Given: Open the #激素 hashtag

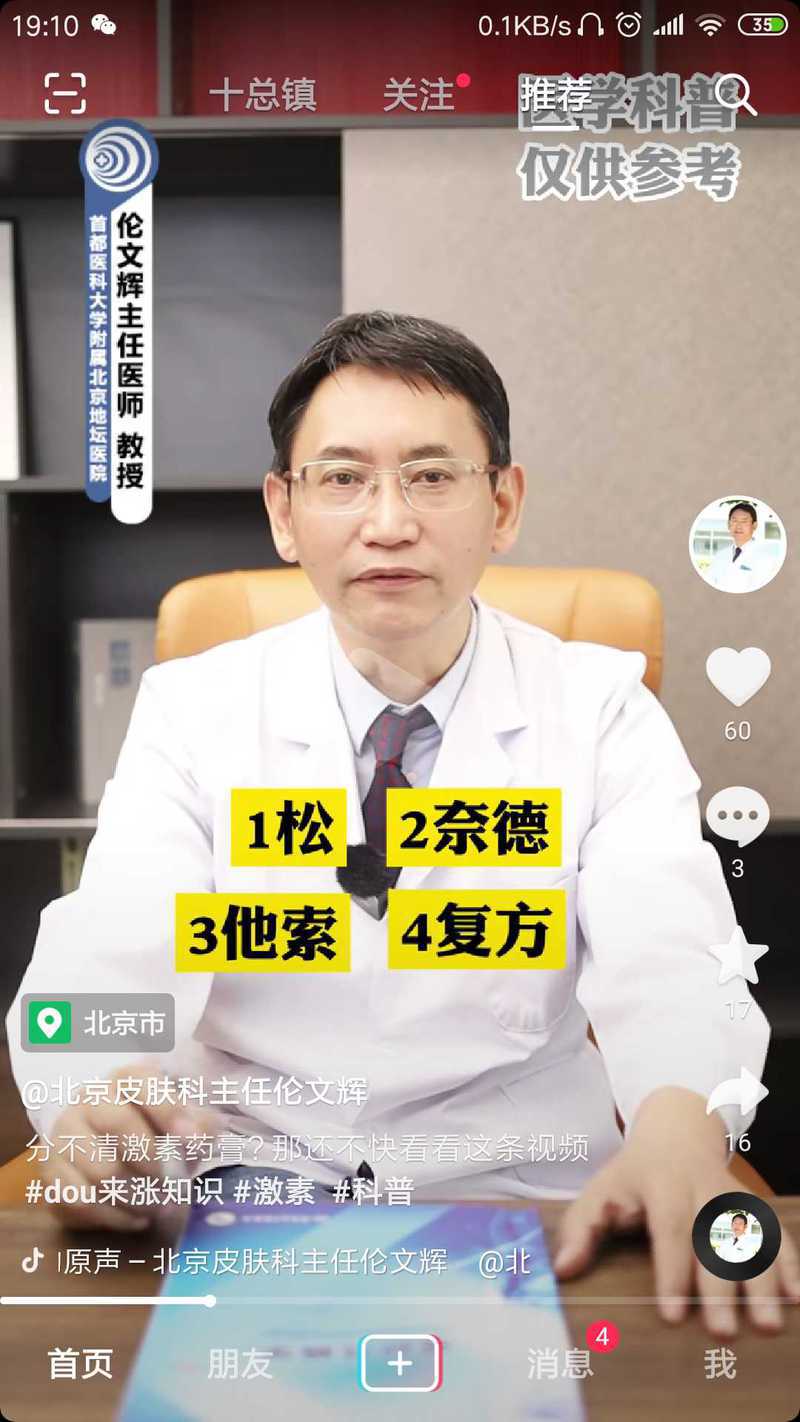Looking at the screenshot, I should point(274,1191).
